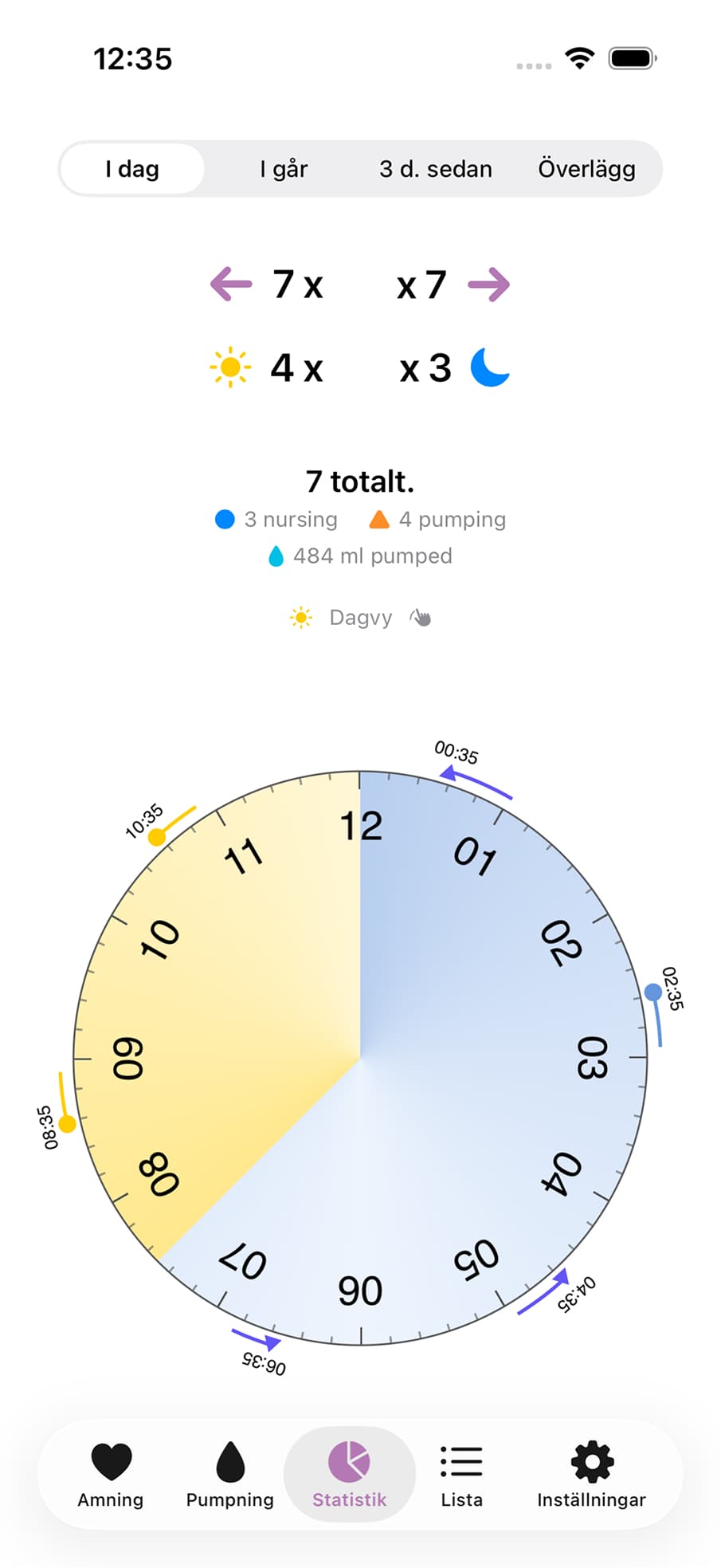Switch to the I går tab
Screen dimensions: 721x1568
point(284,169)
